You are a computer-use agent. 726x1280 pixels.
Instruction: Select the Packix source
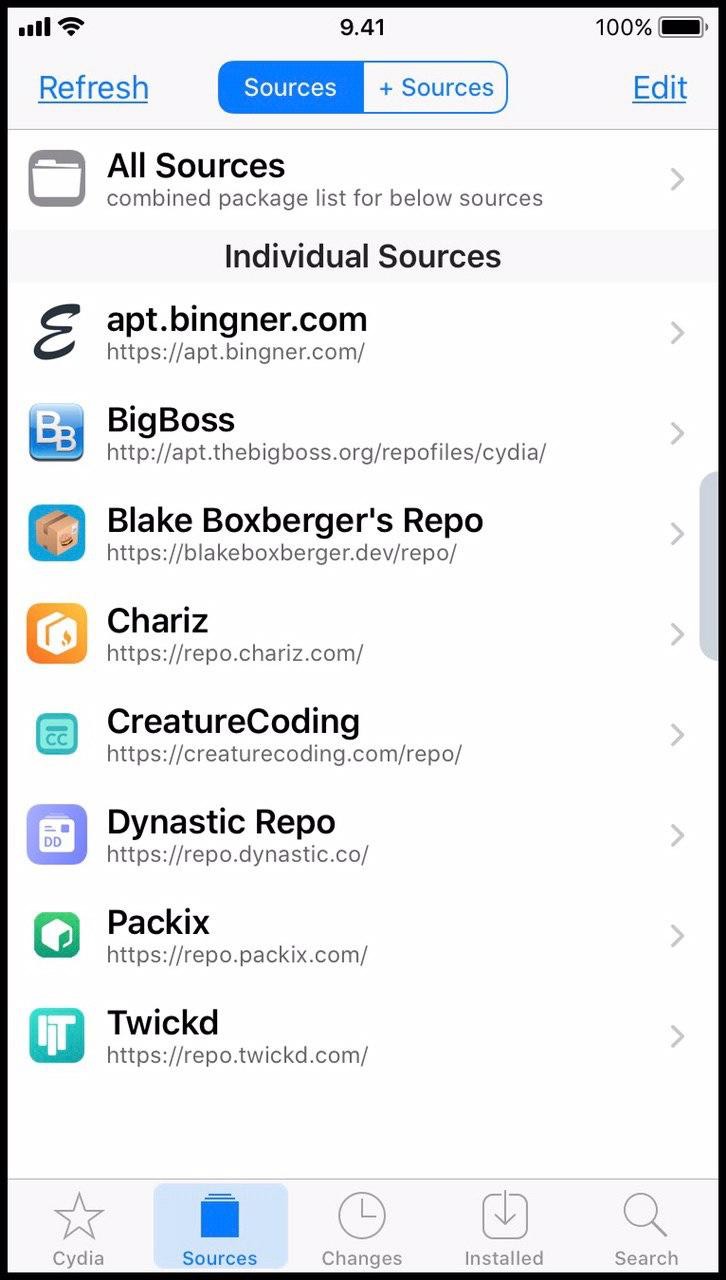pyautogui.click(x=363, y=936)
